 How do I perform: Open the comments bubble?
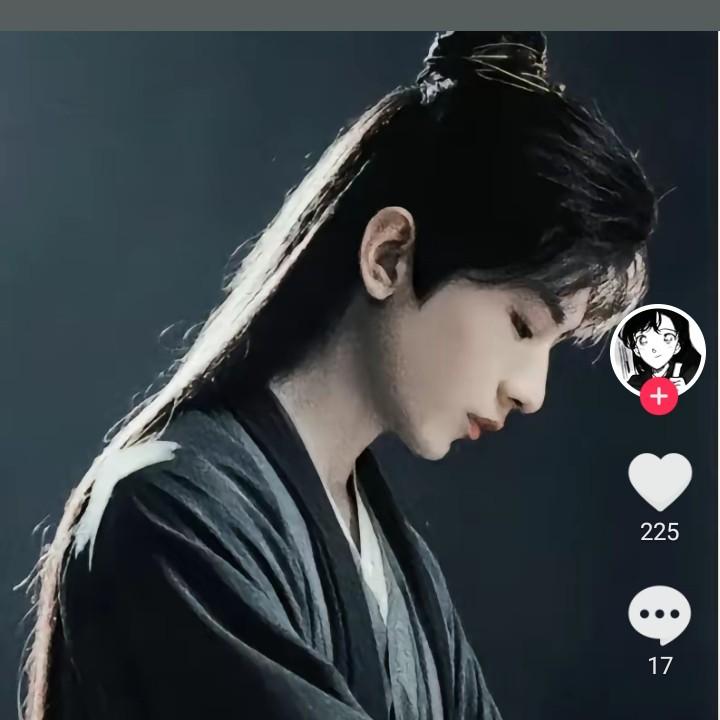pyautogui.click(x=659, y=615)
